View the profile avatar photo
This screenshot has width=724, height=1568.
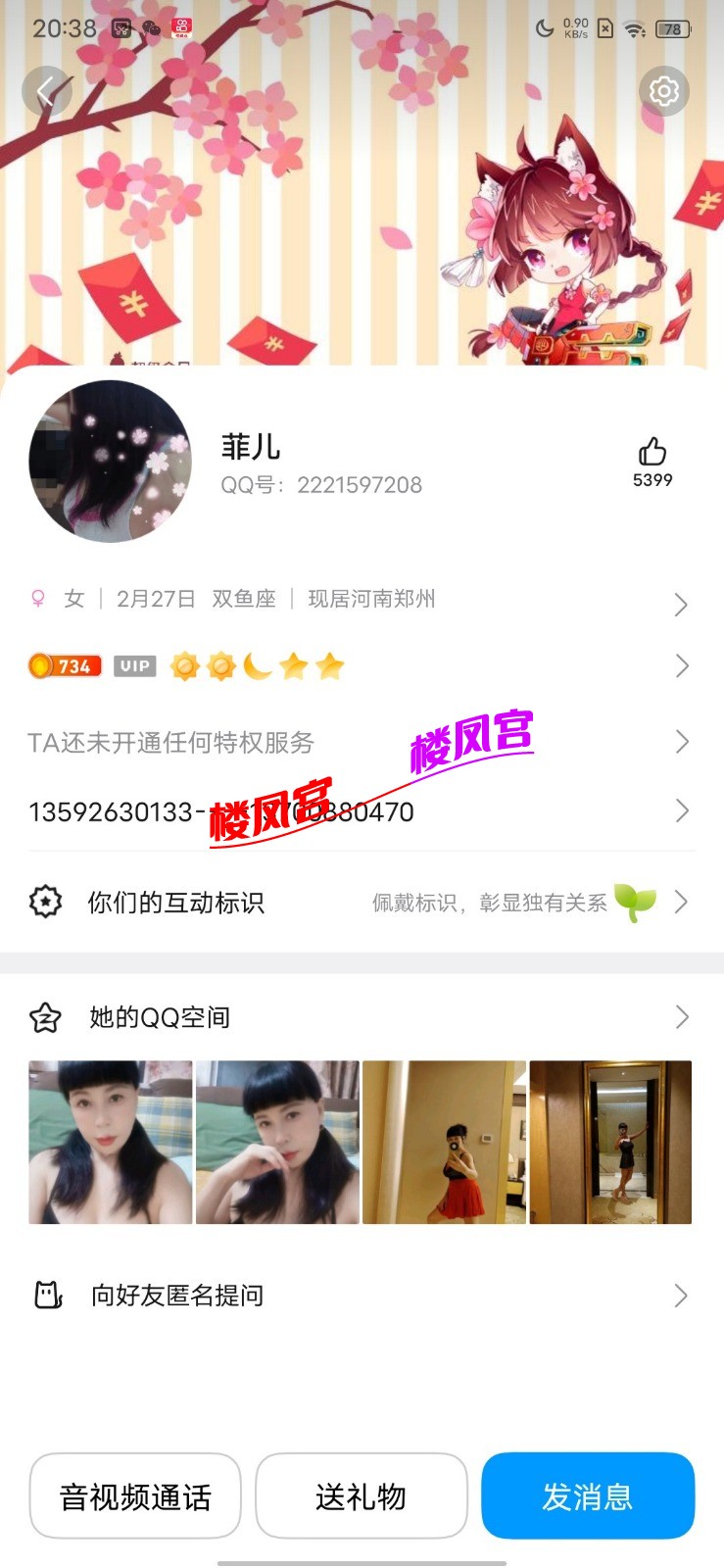tap(110, 462)
